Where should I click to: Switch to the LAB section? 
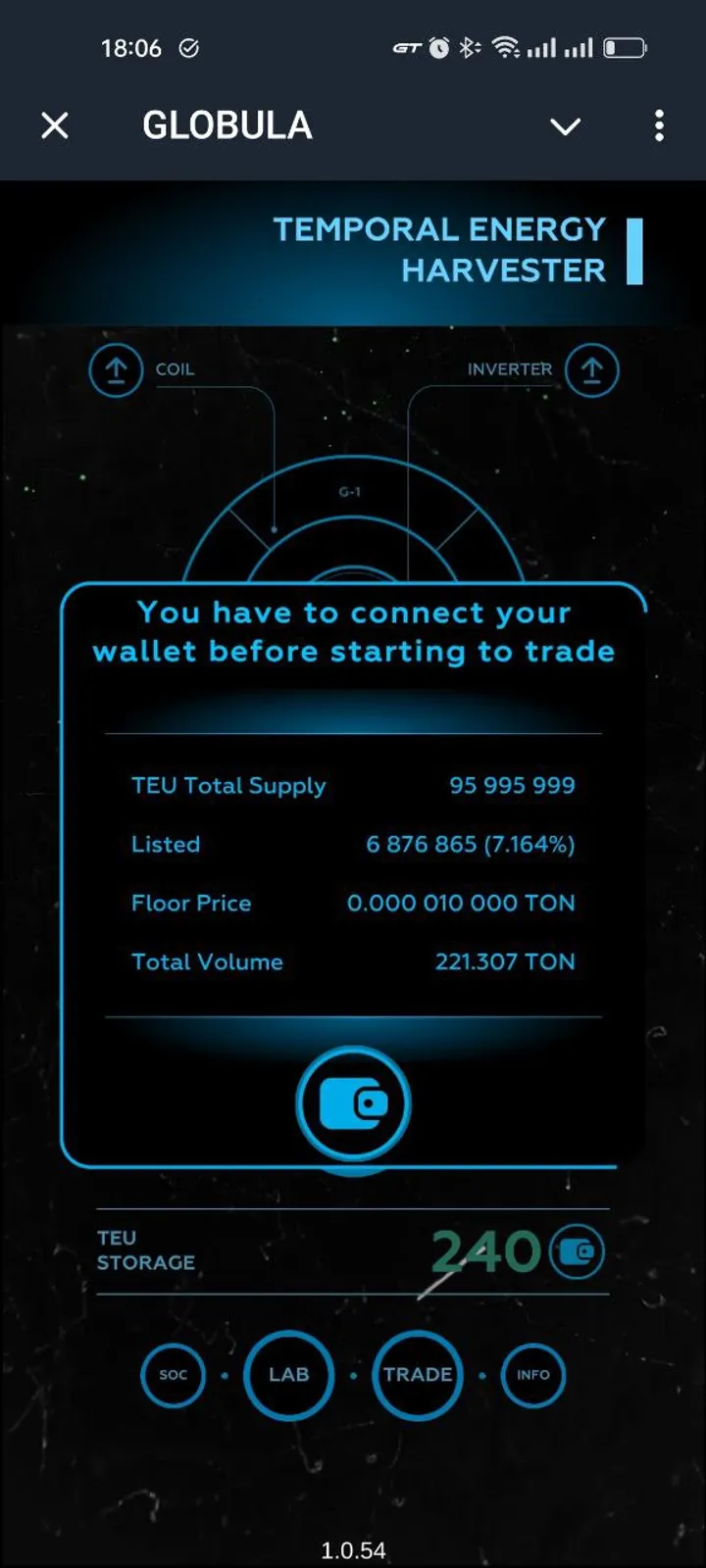click(x=289, y=1375)
